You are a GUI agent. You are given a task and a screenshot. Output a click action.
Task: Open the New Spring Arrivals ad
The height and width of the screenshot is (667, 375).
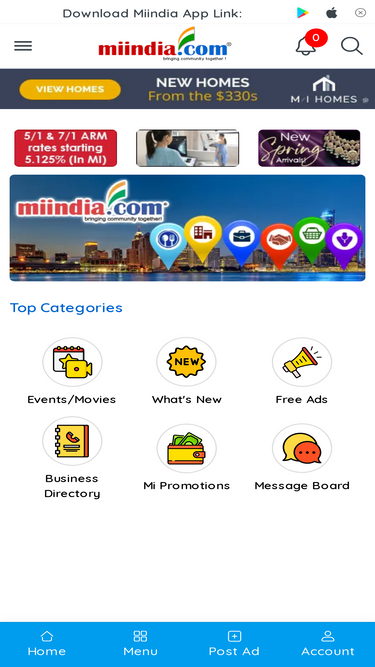[309, 148]
